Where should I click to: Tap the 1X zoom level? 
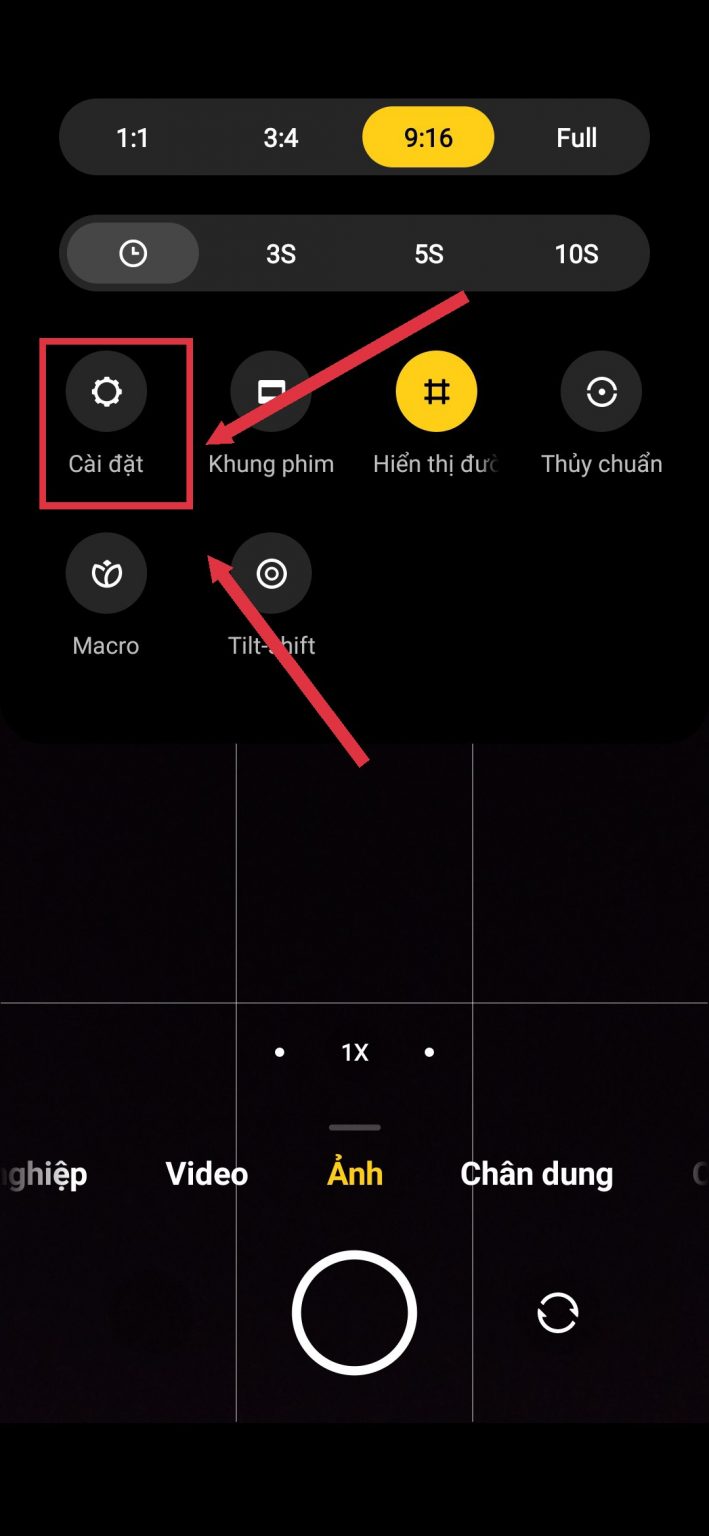tap(355, 1052)
